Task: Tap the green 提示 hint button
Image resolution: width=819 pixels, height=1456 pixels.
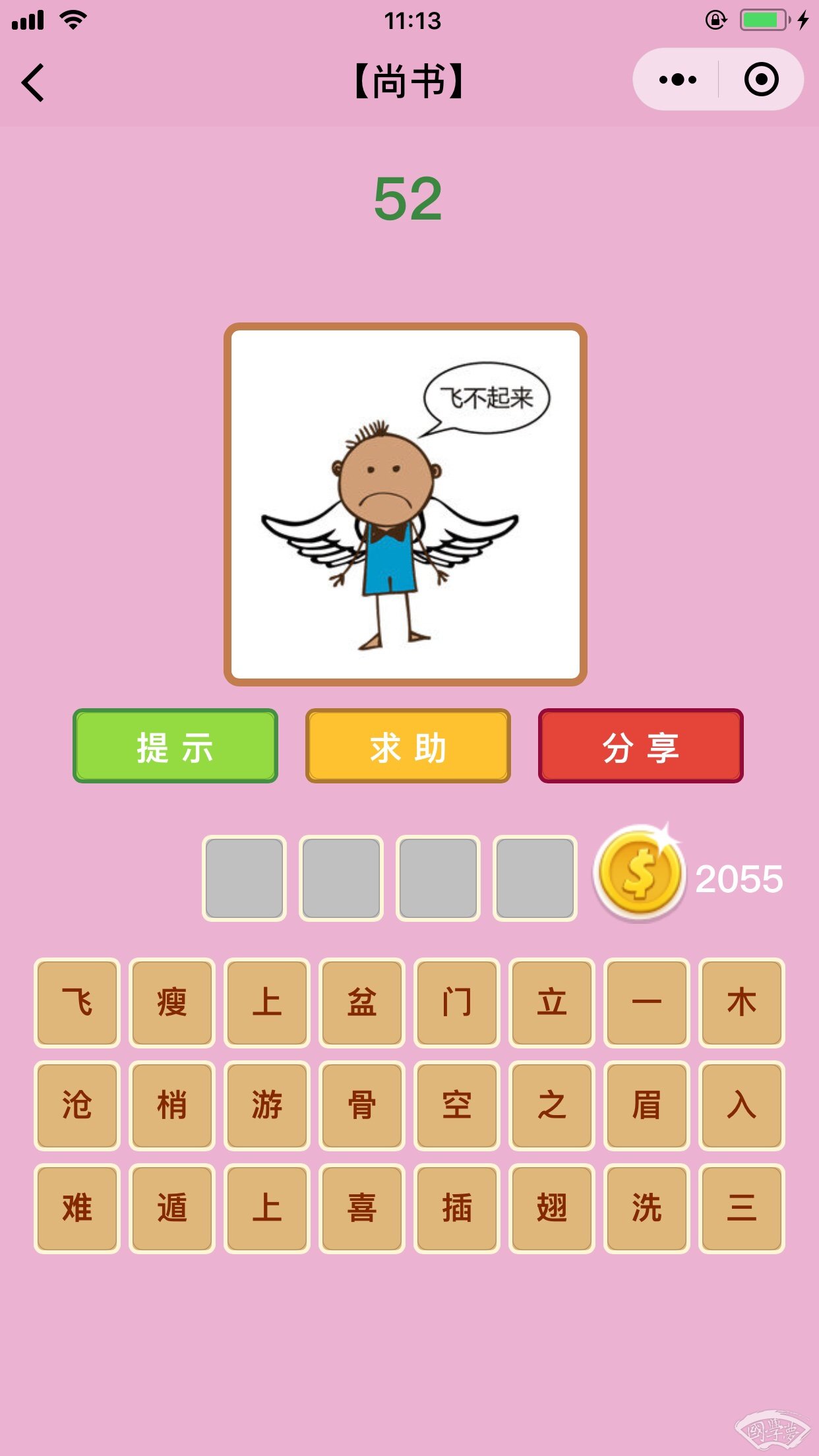Action: click(175, 746)
